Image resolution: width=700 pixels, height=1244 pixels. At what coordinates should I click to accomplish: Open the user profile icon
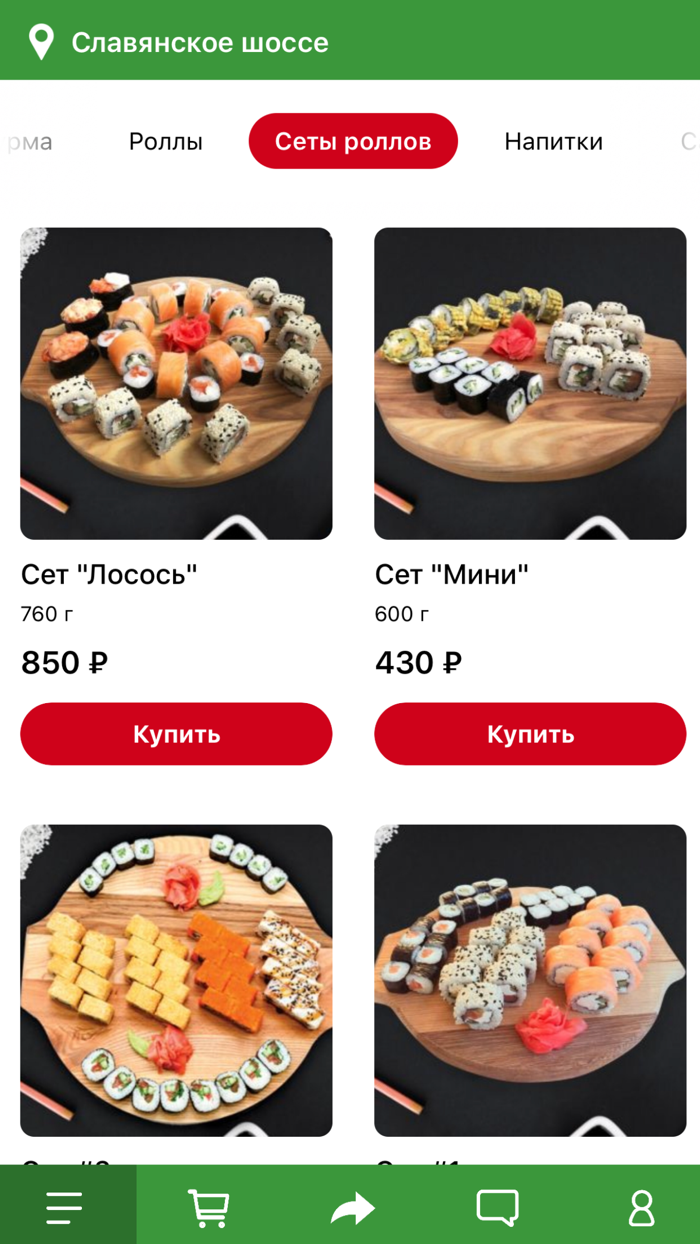pyautogui.click(x=641, y=1208)
